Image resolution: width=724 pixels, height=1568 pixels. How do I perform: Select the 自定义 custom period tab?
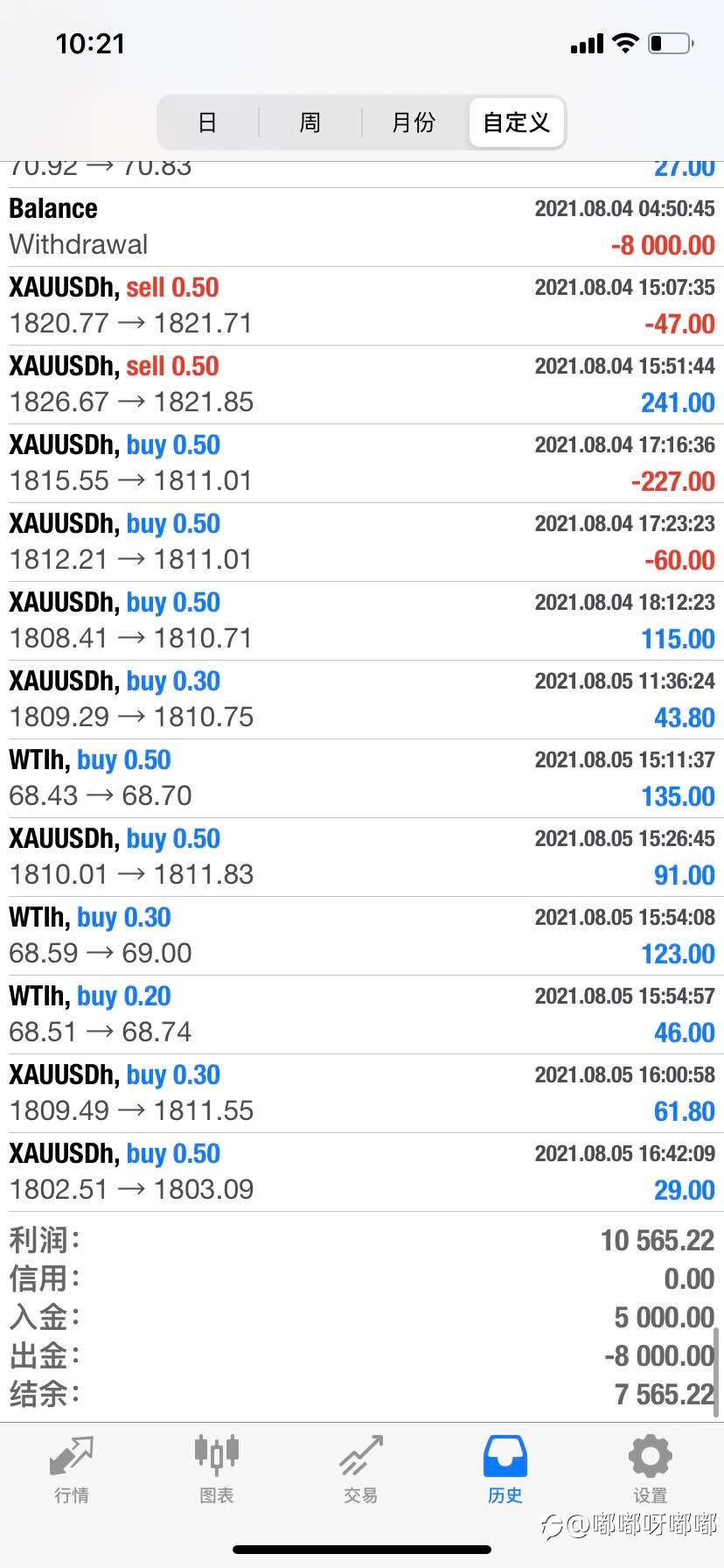(517, 122)
